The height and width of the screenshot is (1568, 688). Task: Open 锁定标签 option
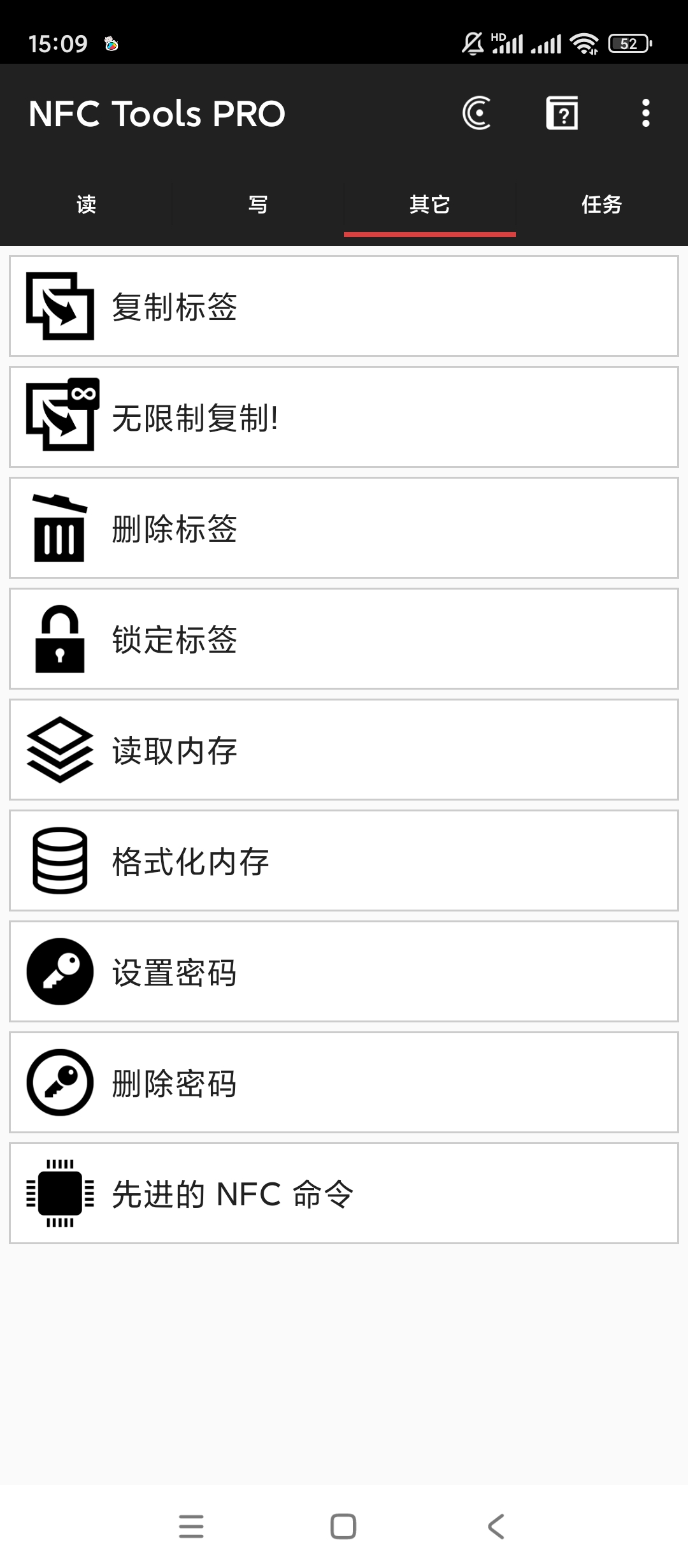tap(344, 639)
